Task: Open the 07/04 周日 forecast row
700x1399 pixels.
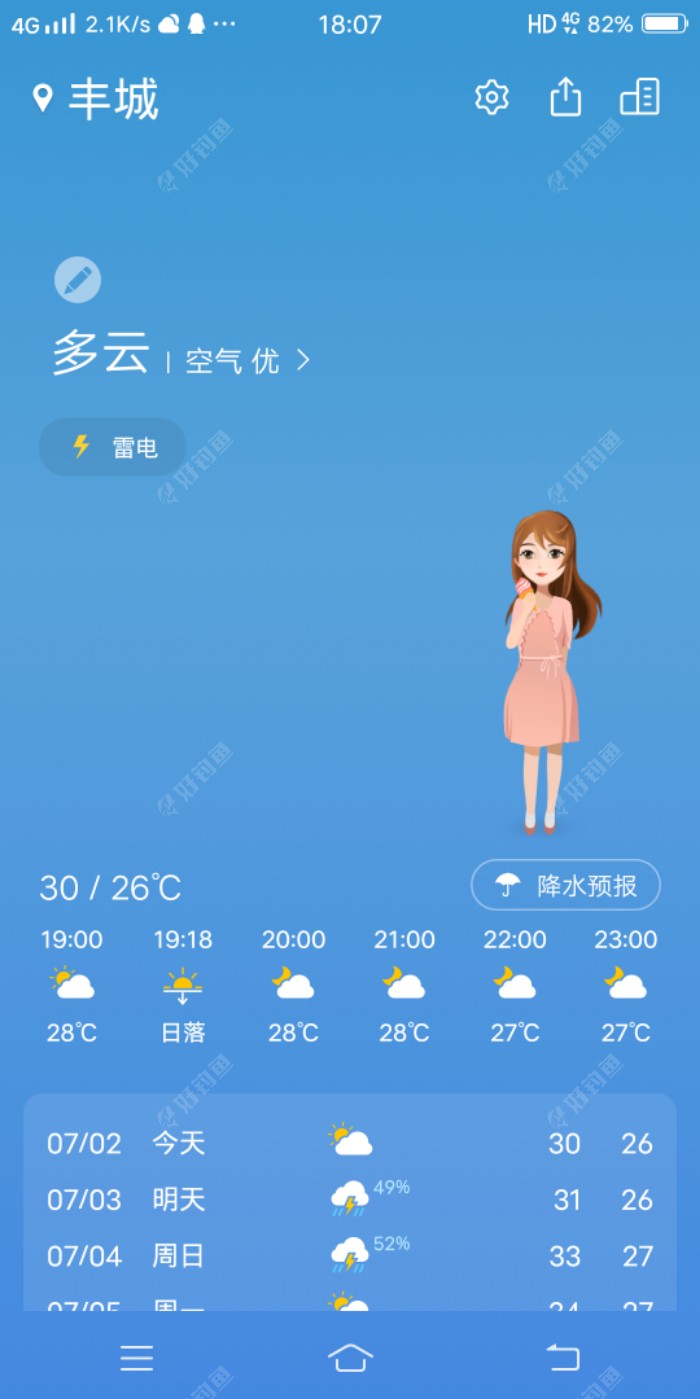Action: 349,1255
